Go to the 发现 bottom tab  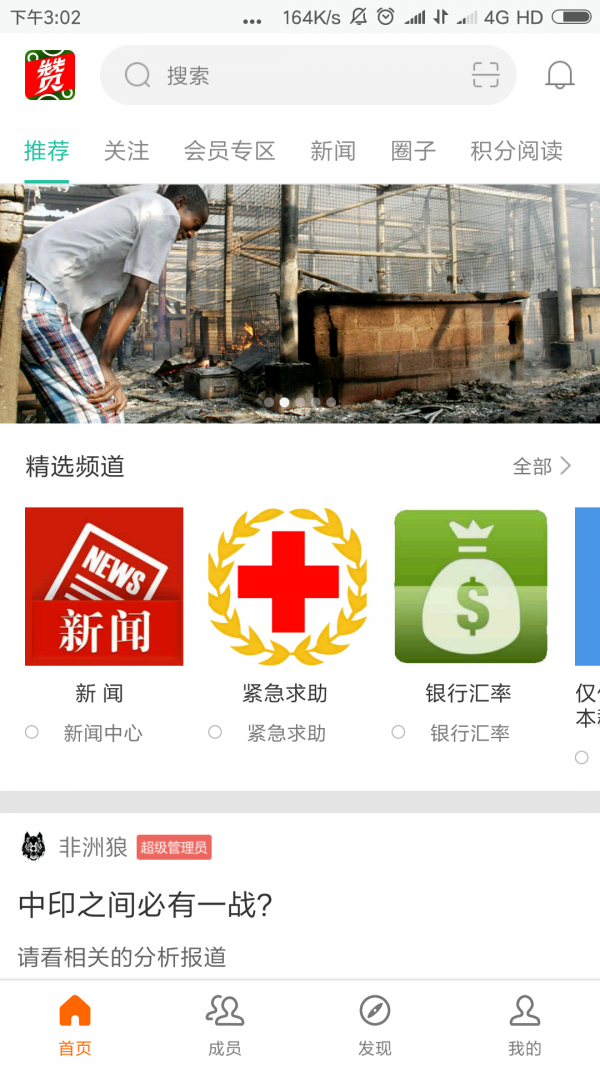(375, 1026)
